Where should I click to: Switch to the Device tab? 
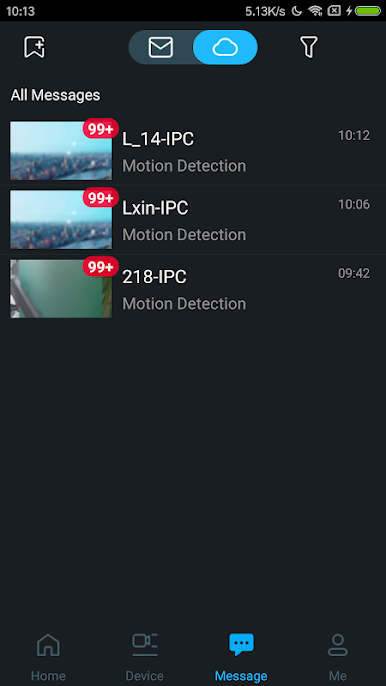click(145, 657)
